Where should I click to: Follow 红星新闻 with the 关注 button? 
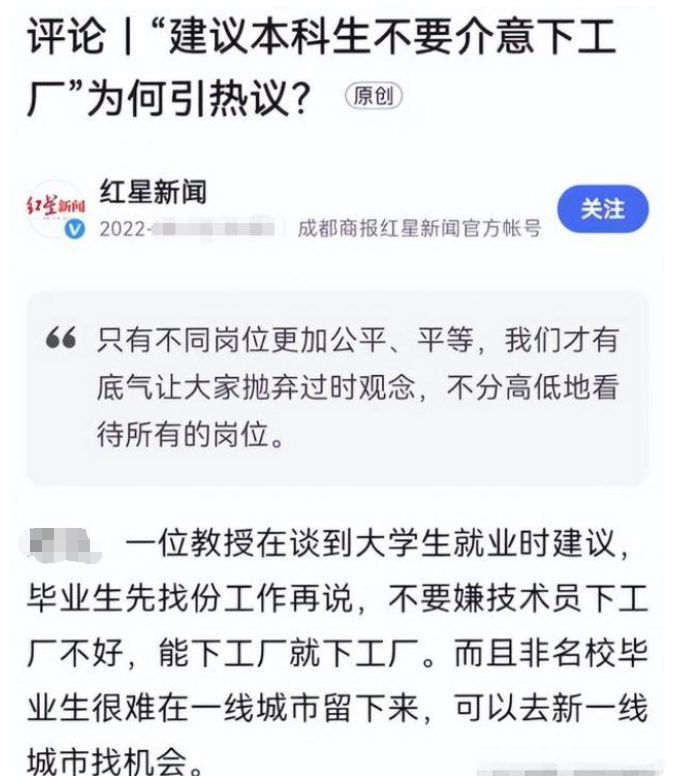tap(602, 209)
